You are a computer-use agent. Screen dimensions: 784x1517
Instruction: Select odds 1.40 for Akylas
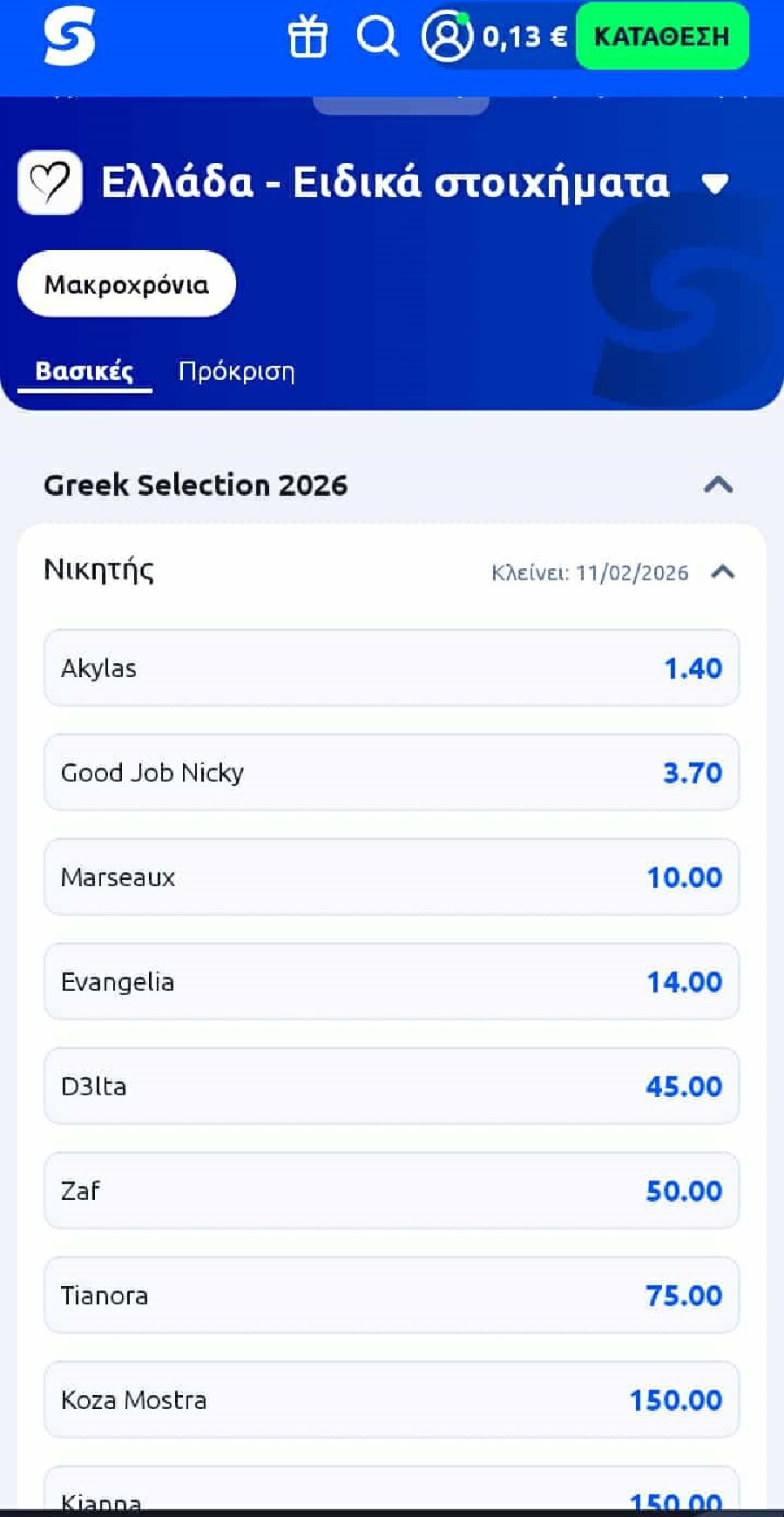(390, 668)
